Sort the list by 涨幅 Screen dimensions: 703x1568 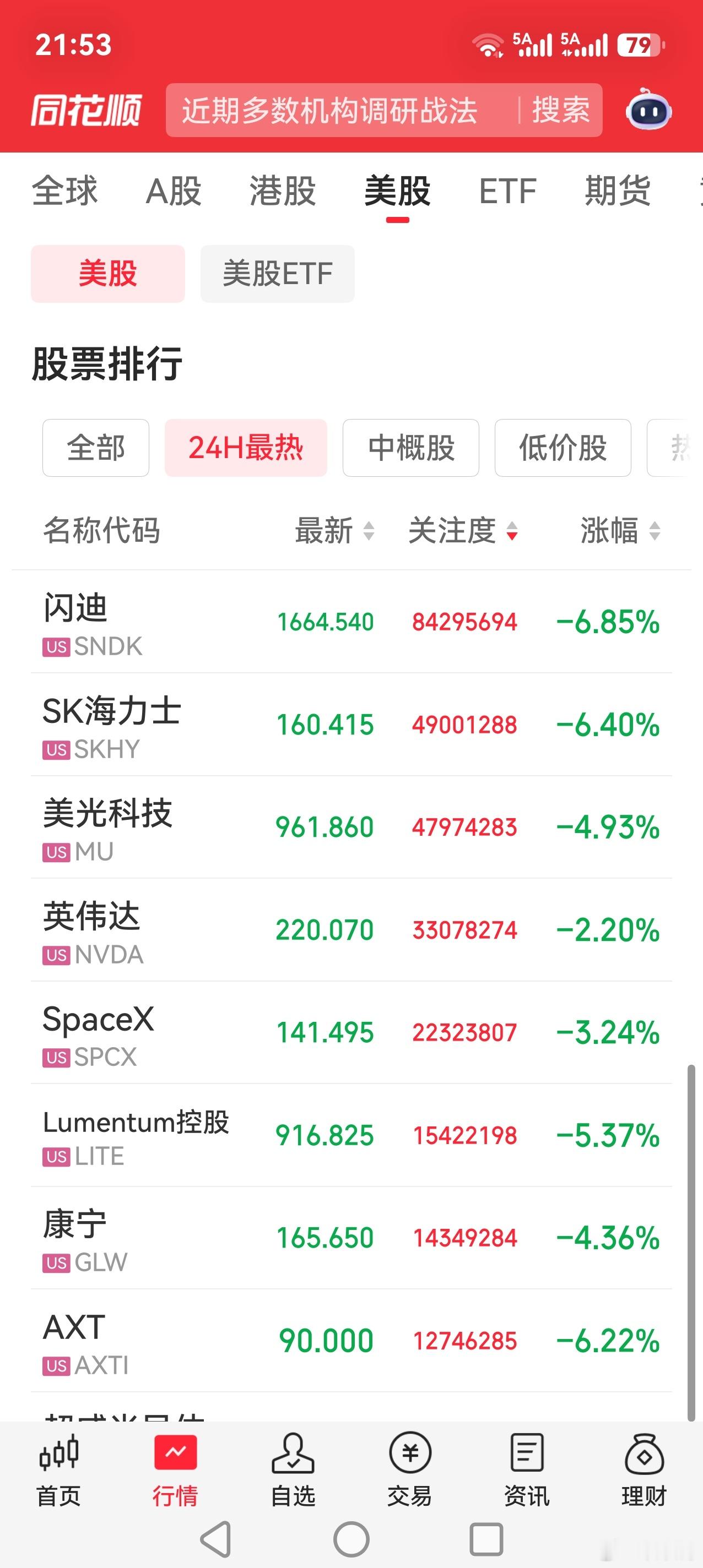pos(620,530)
